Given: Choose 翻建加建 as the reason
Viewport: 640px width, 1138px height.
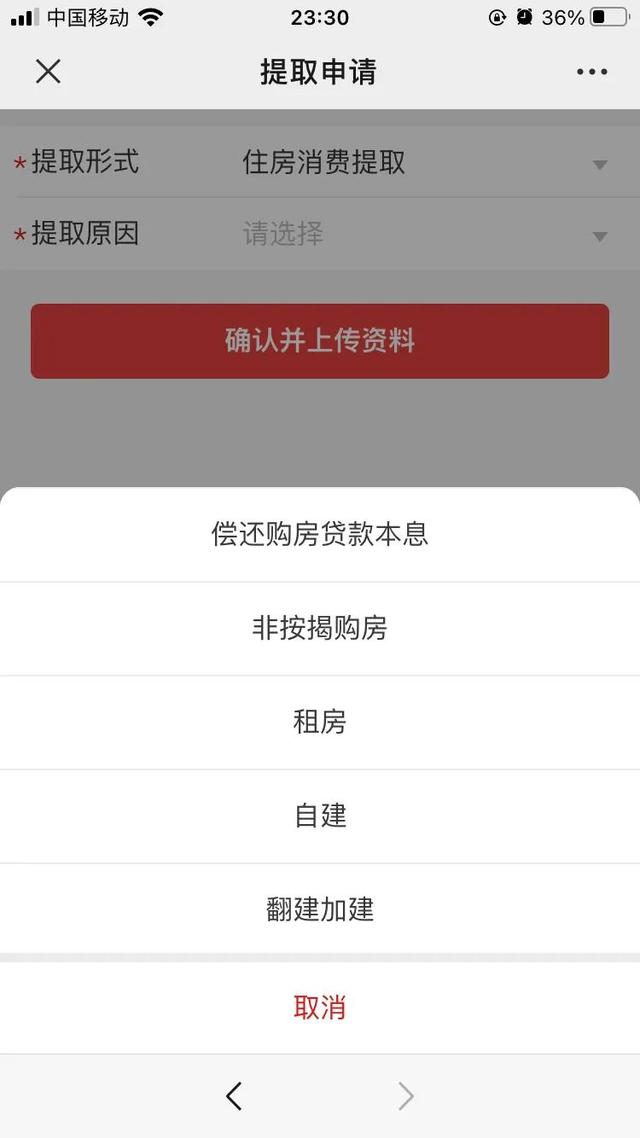Looking at the screenshot, I should [320, 909].
